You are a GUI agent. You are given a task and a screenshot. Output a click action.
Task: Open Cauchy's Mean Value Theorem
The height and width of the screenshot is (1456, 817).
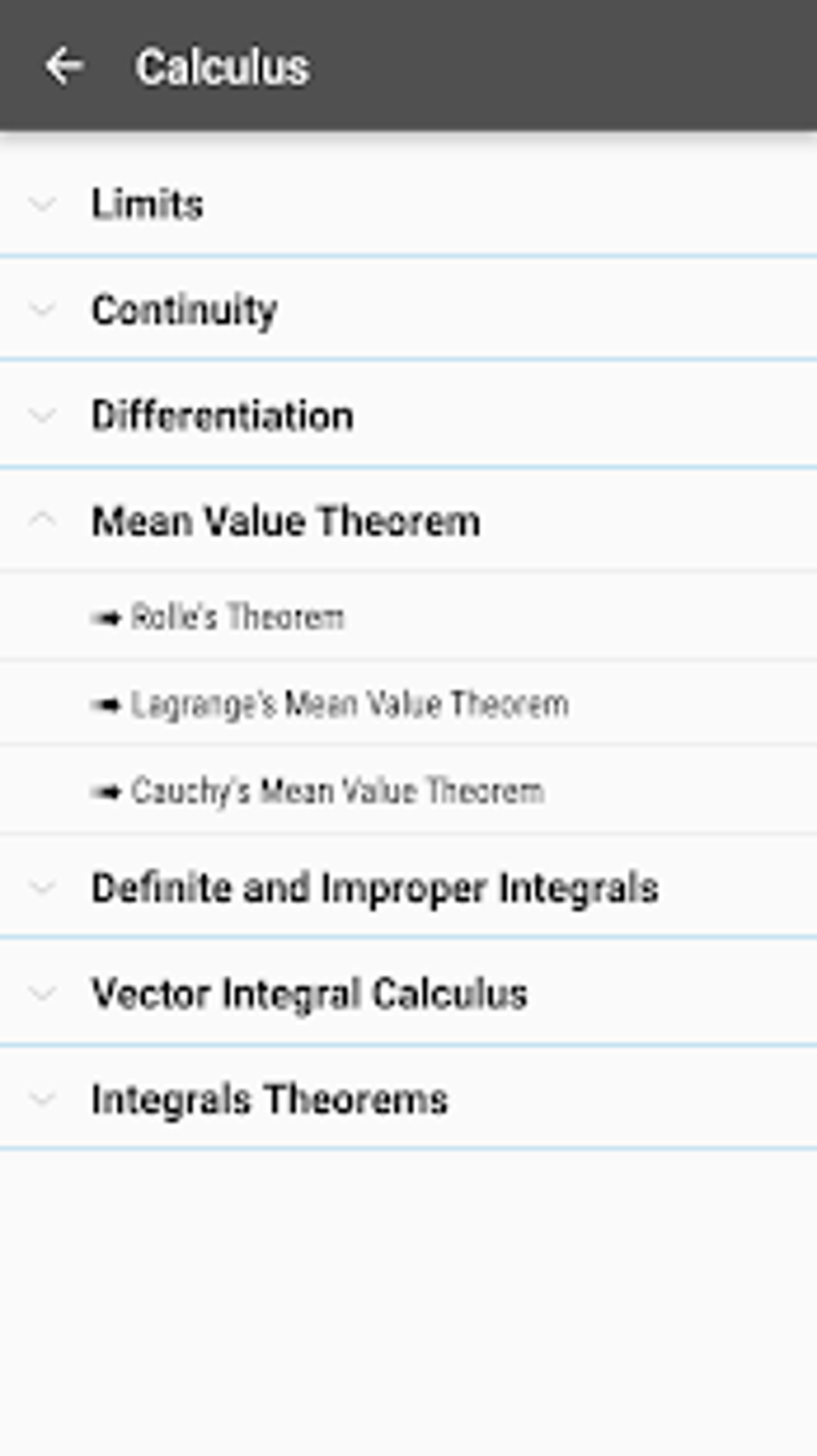coord(408,791)
